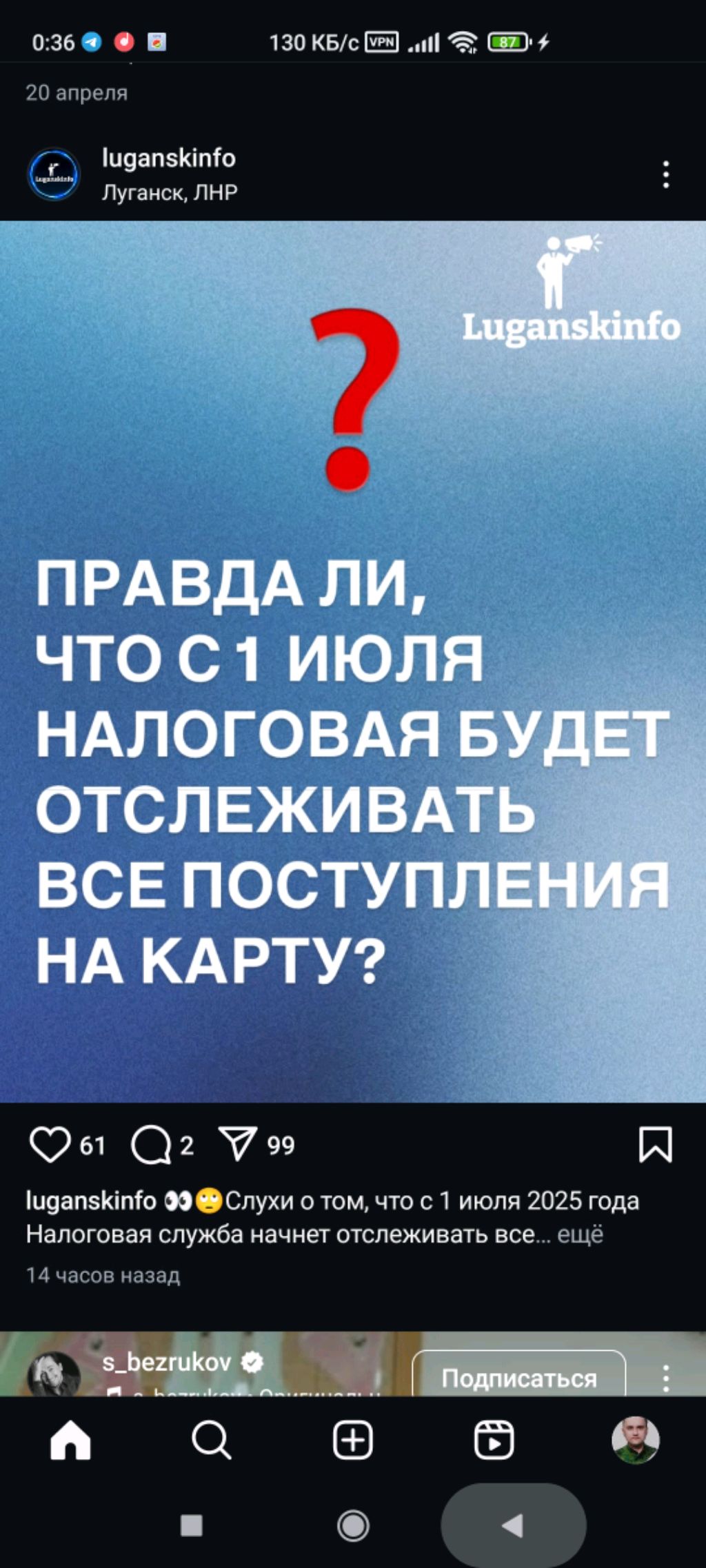This screenshot has width=706, height=1568.
Task: Go to the Home feed tab
Action: coord(70,1440)
